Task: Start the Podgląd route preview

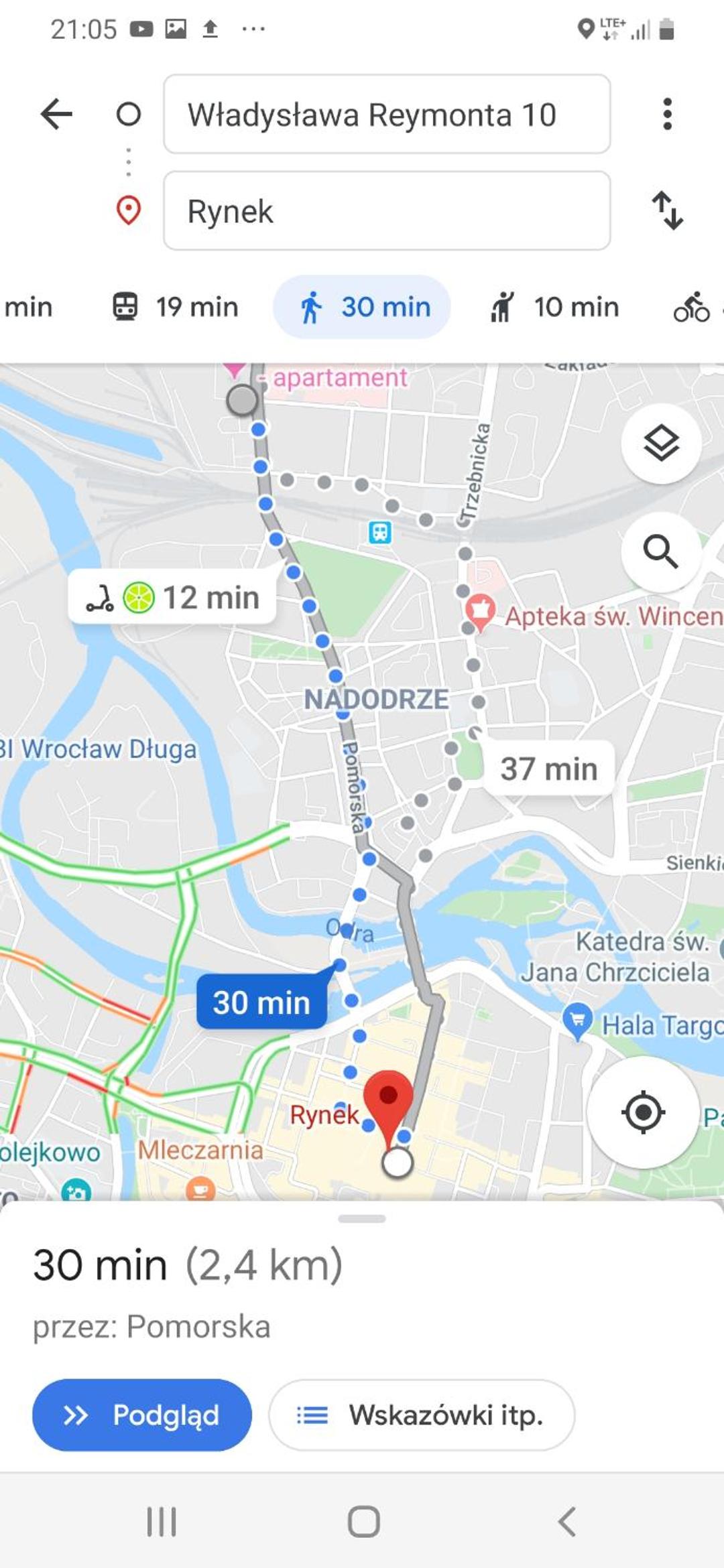Action: tap(142, 1415)
